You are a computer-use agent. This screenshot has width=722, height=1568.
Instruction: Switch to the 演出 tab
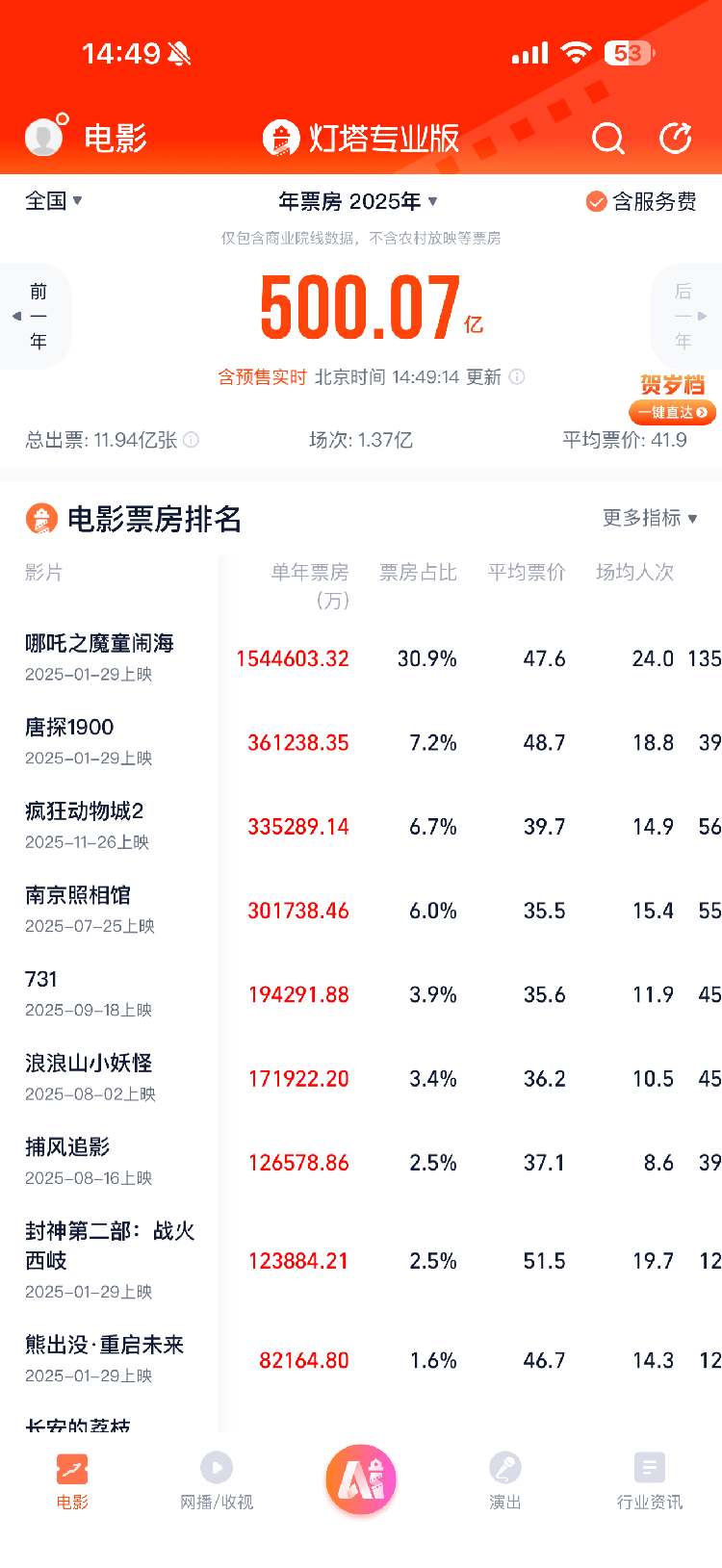point(504,1481)
